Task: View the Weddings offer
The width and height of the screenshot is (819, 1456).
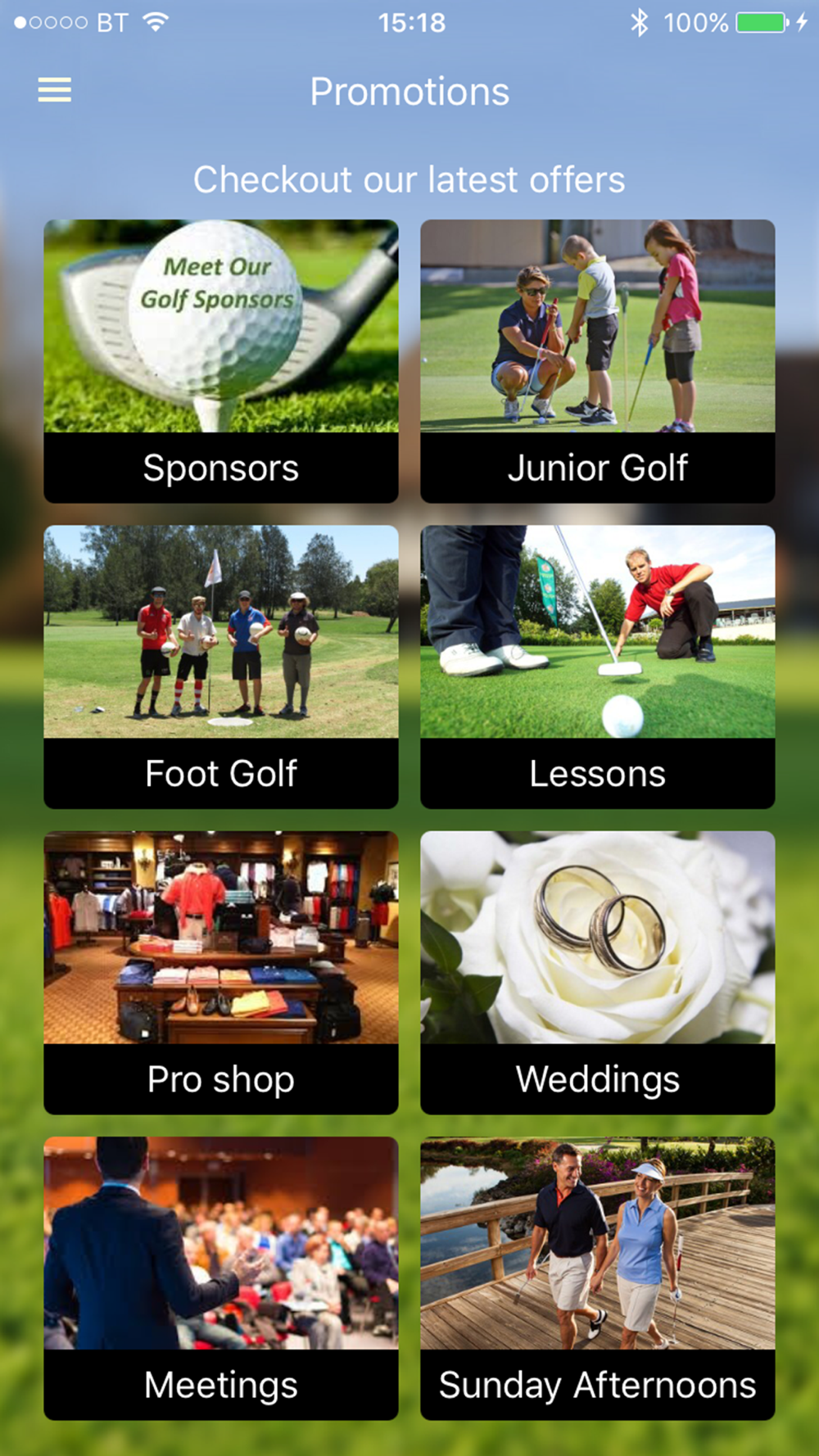Action: tap(597, 972)
